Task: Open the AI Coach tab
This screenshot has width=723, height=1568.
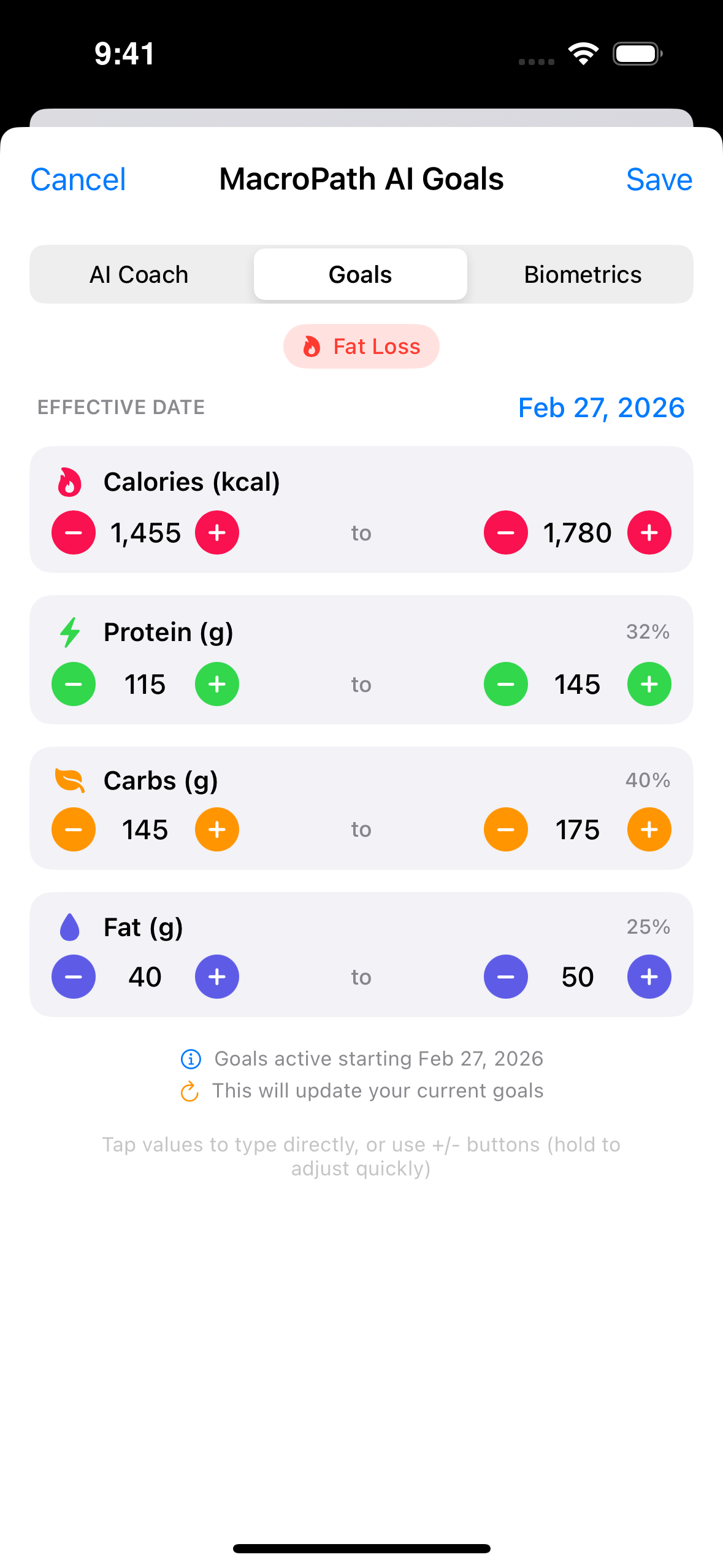Action: pyautogui.click(x=139, y=274)
